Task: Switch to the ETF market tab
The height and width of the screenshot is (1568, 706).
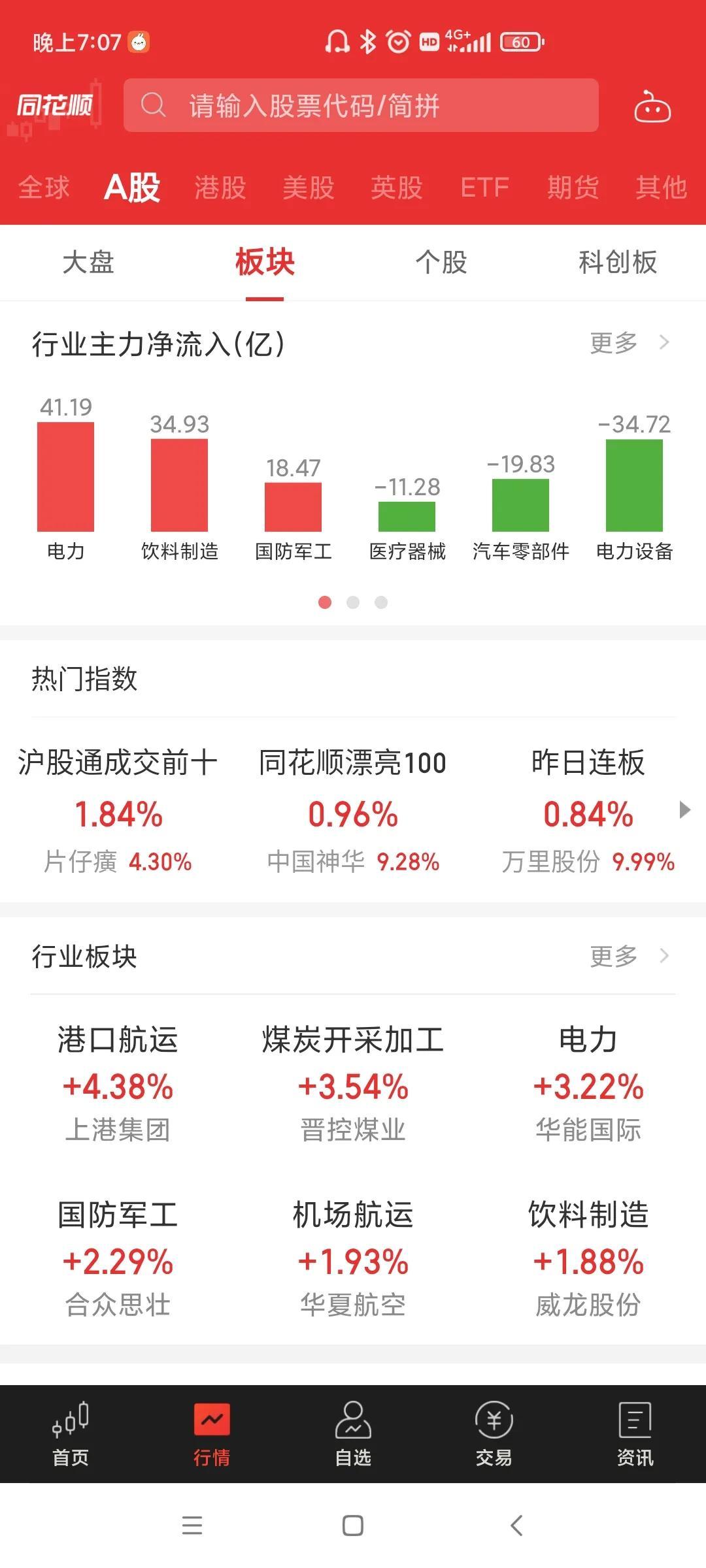Action: tap(484, 188)
